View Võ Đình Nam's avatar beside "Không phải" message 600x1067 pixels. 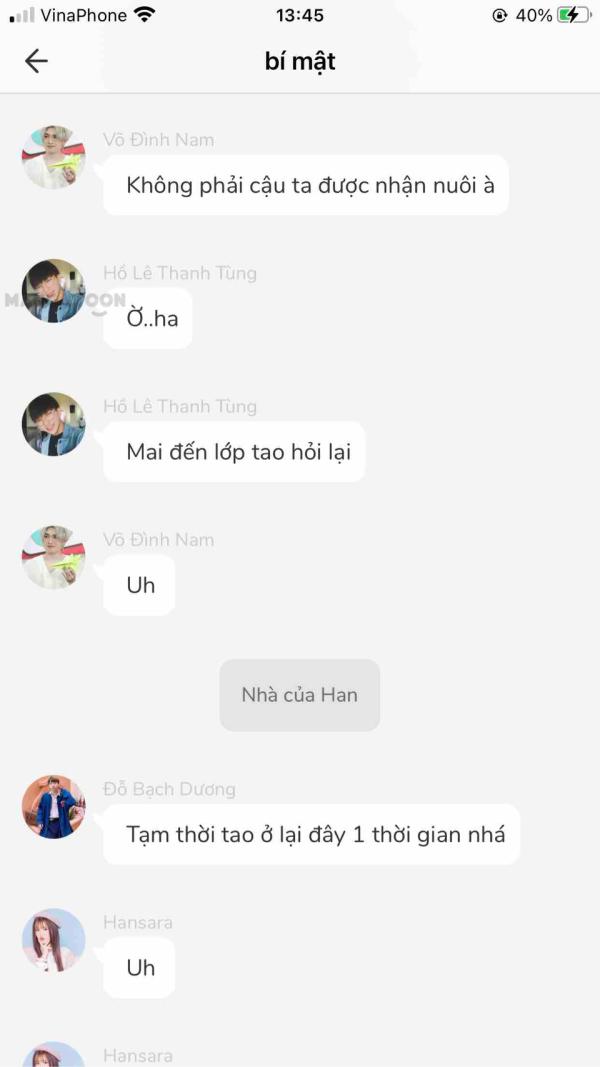pos(54,157)
